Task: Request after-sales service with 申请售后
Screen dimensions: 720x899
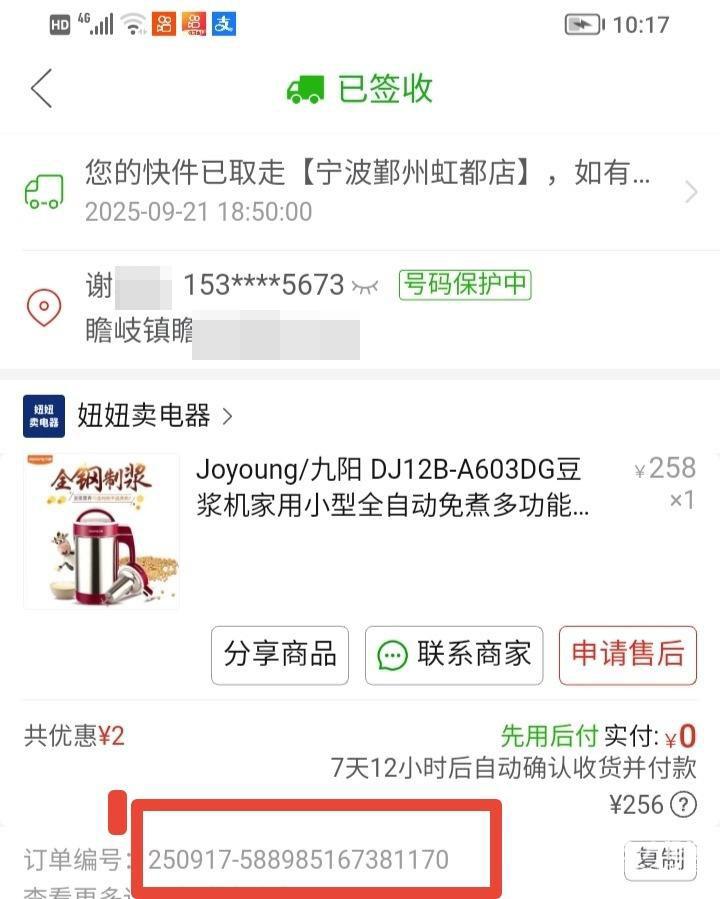Action: 627,655
